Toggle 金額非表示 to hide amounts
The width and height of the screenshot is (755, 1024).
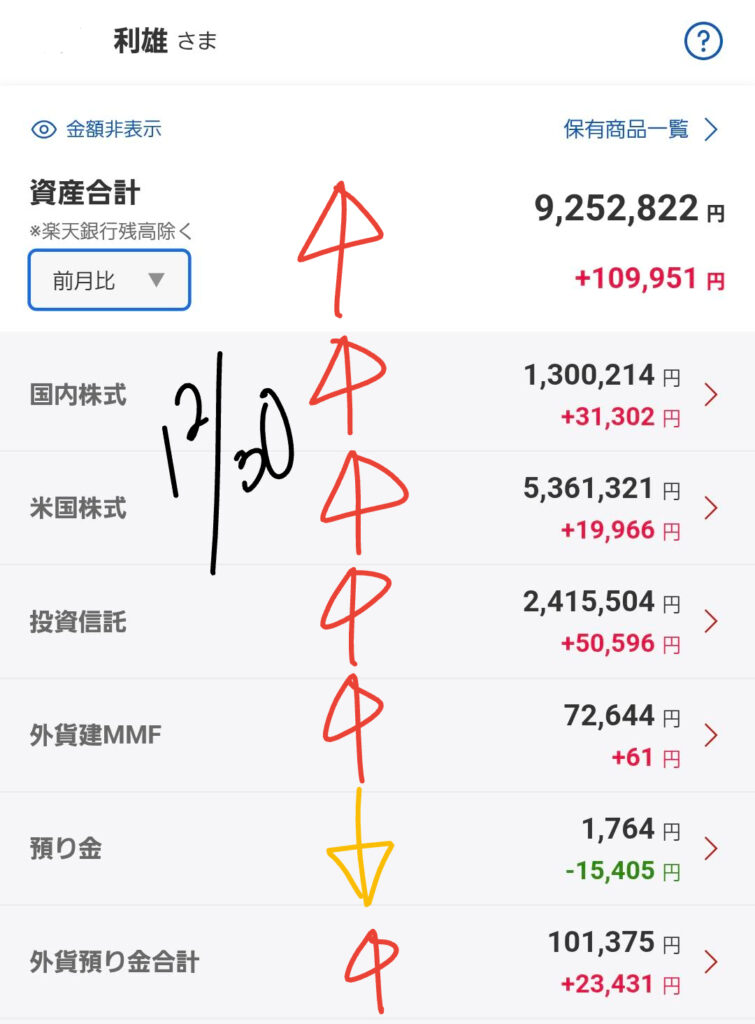tap(97, 129)
